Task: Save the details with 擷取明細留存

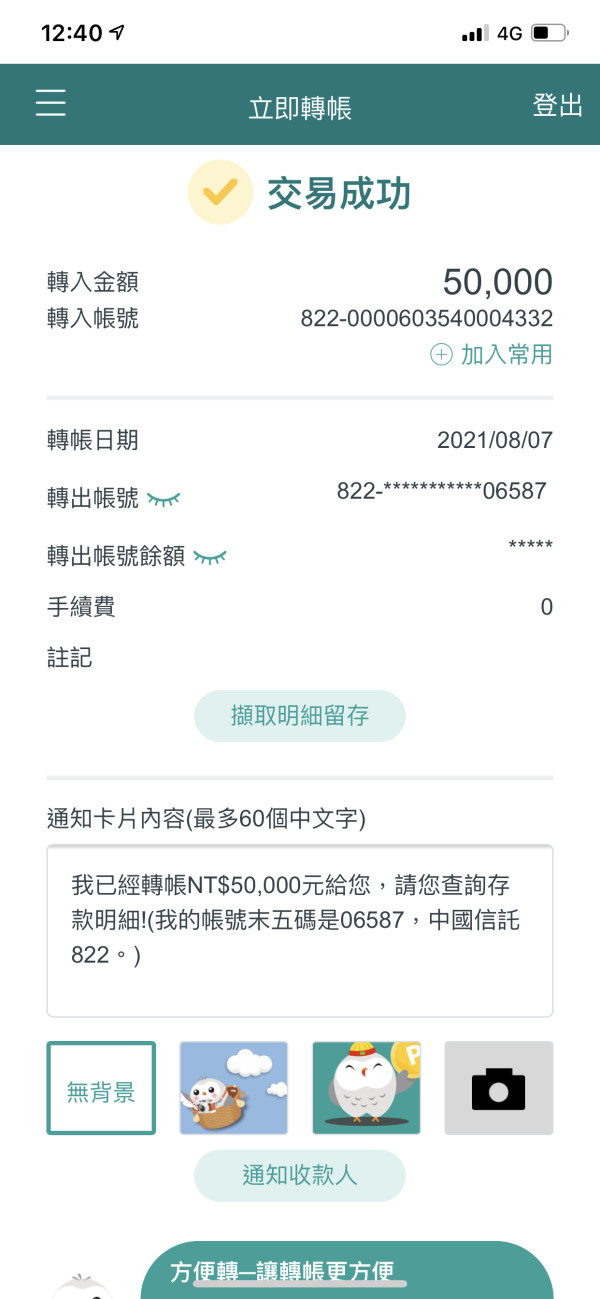Action: [300, 716]
